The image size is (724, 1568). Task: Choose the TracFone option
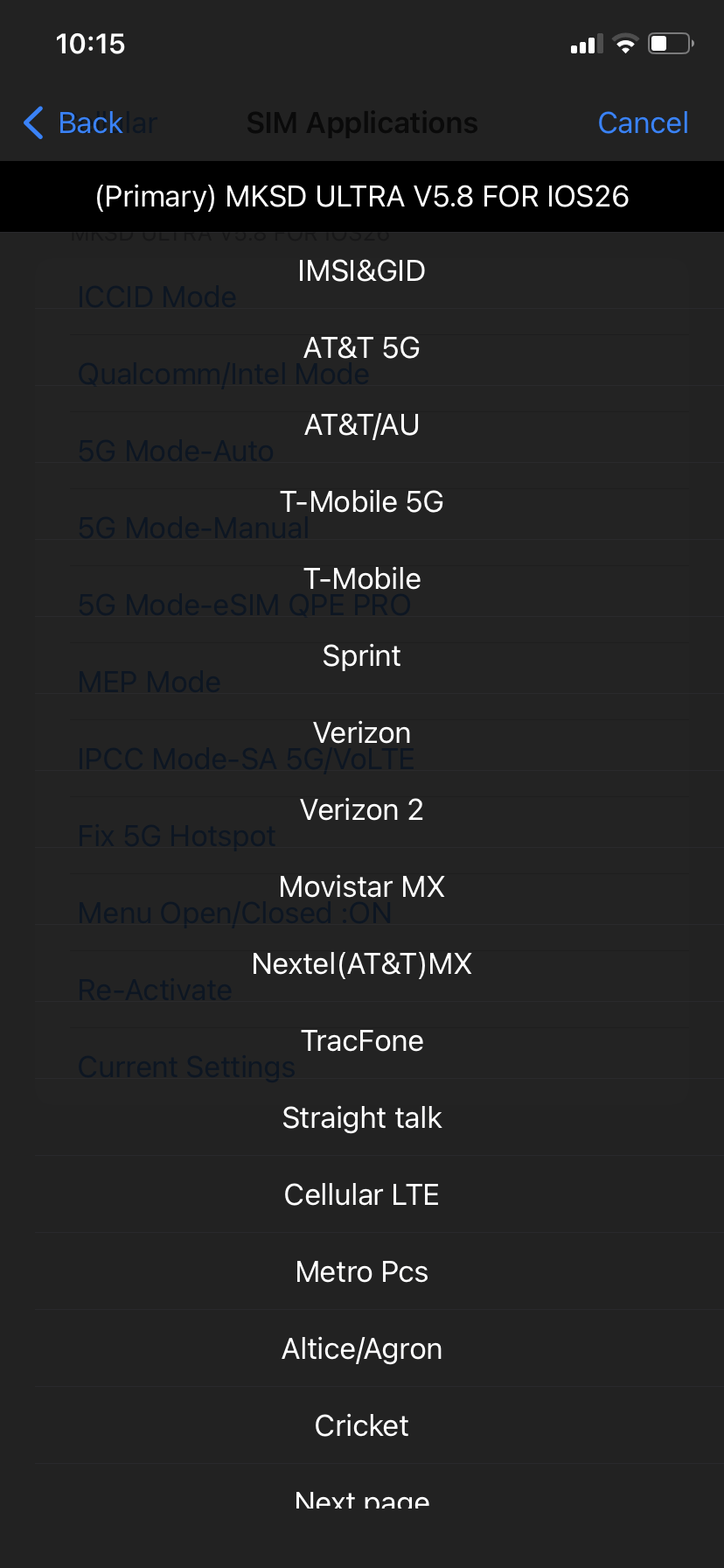361,1039
